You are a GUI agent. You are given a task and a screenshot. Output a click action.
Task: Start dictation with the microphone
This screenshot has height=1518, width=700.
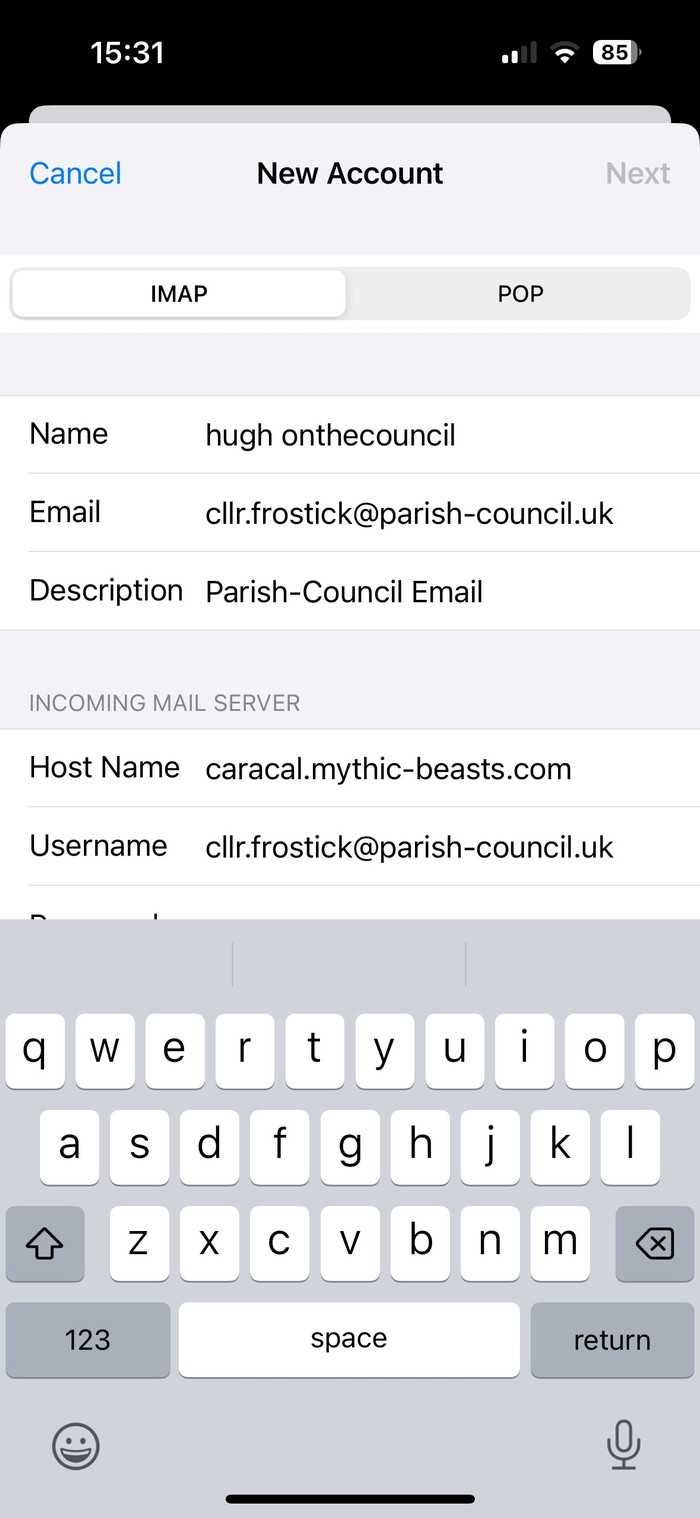click(623, 1445)
